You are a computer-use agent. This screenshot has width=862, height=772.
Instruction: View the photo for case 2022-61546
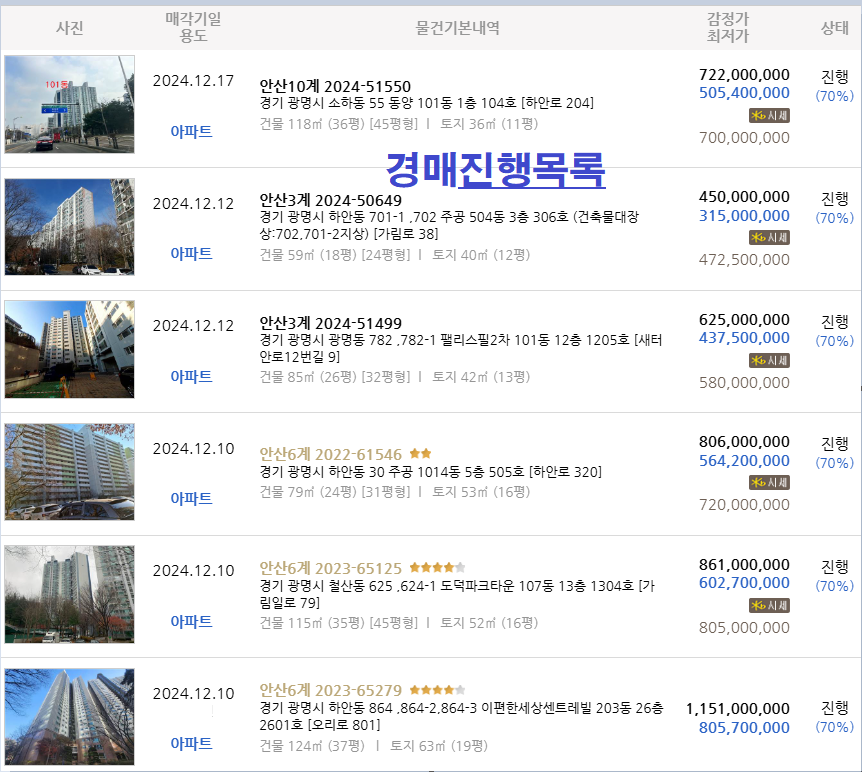point(69,472)
